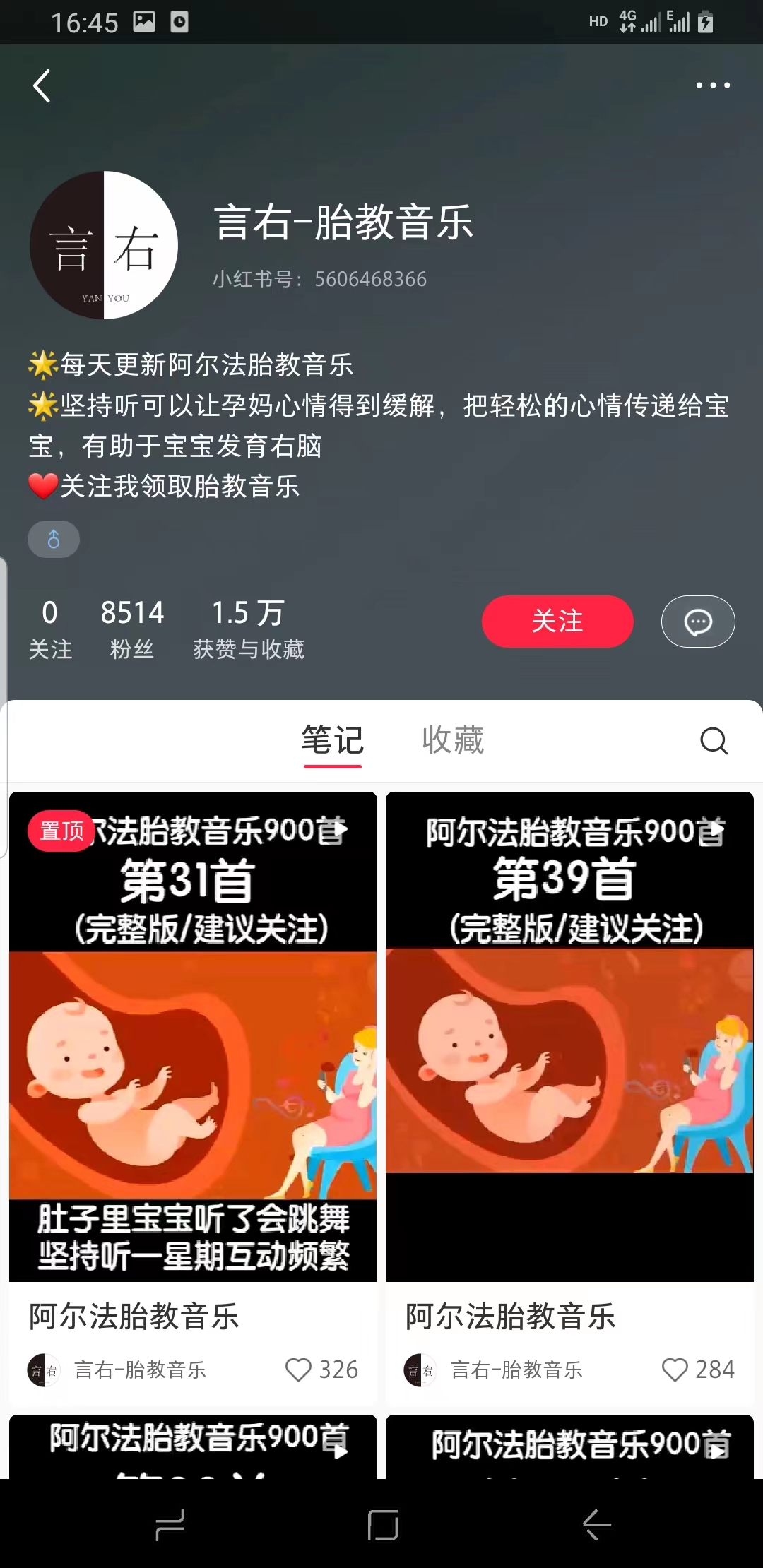763x1568 pixels.
Task: Switch to the 收藏 tab
Action: [x=453, y=740]
